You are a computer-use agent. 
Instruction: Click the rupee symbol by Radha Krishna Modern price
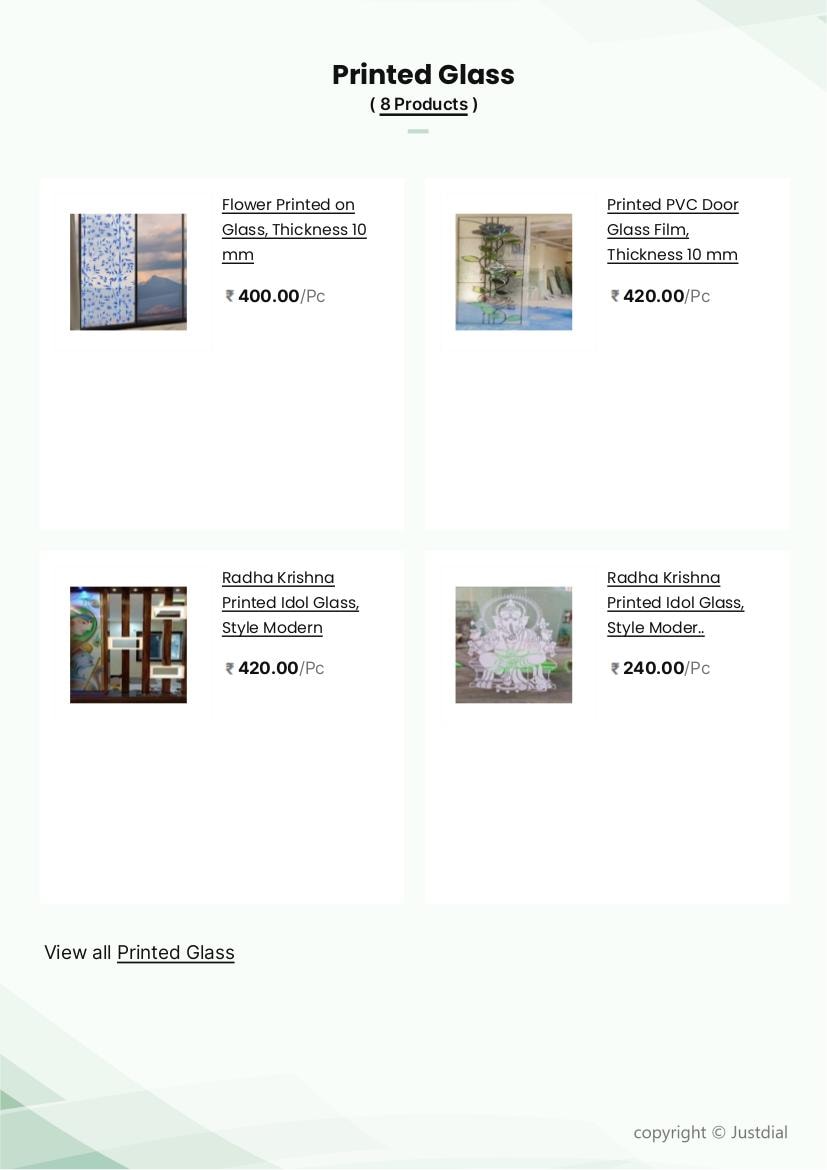pyautogui.click(x=229, y=668)
